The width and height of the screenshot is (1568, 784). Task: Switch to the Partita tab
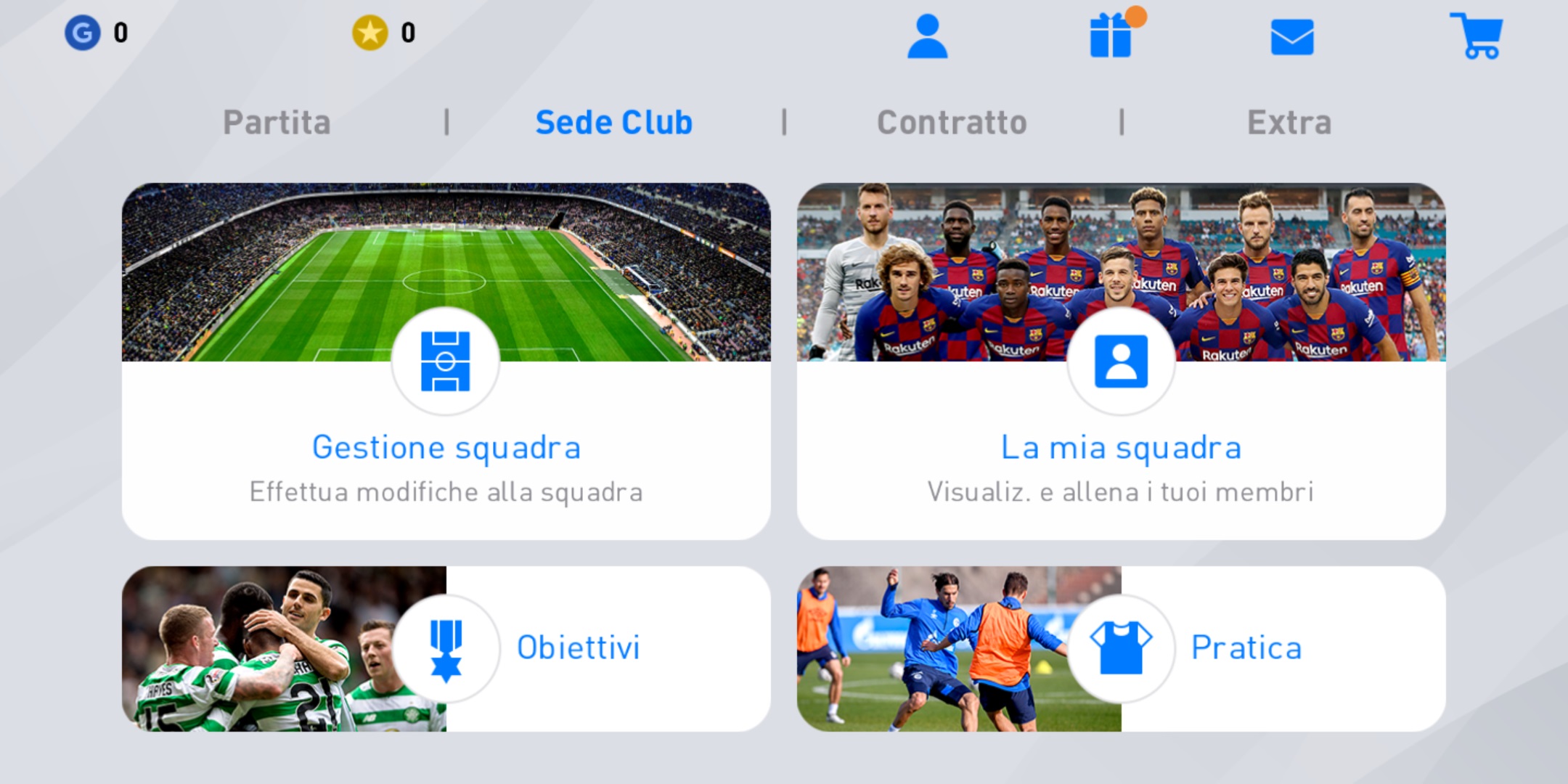click(x=277, y=122)
